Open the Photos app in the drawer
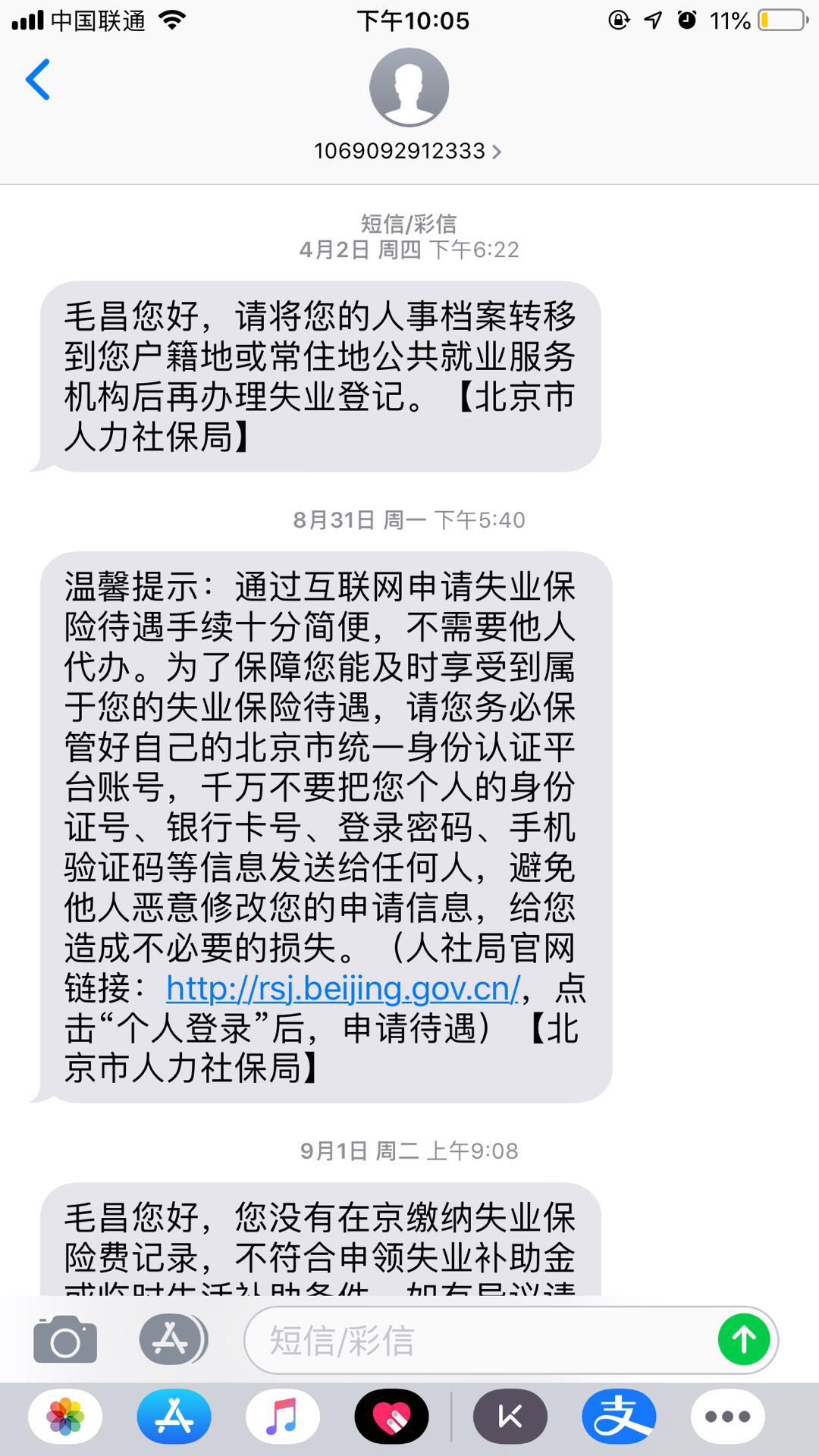This screenshot has height=1456, width=819. (65, 1417)
